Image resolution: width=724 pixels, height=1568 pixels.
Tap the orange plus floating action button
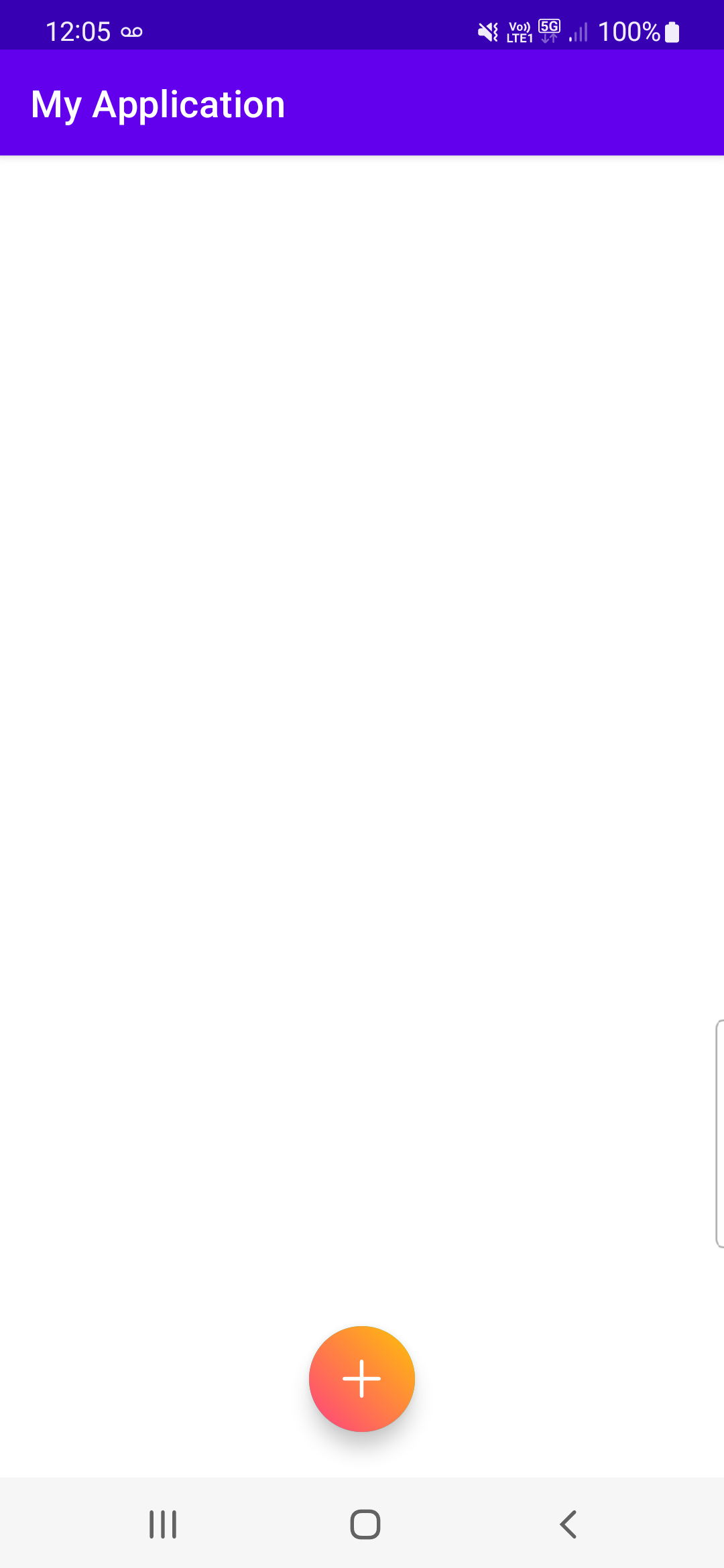point(361,1378)
